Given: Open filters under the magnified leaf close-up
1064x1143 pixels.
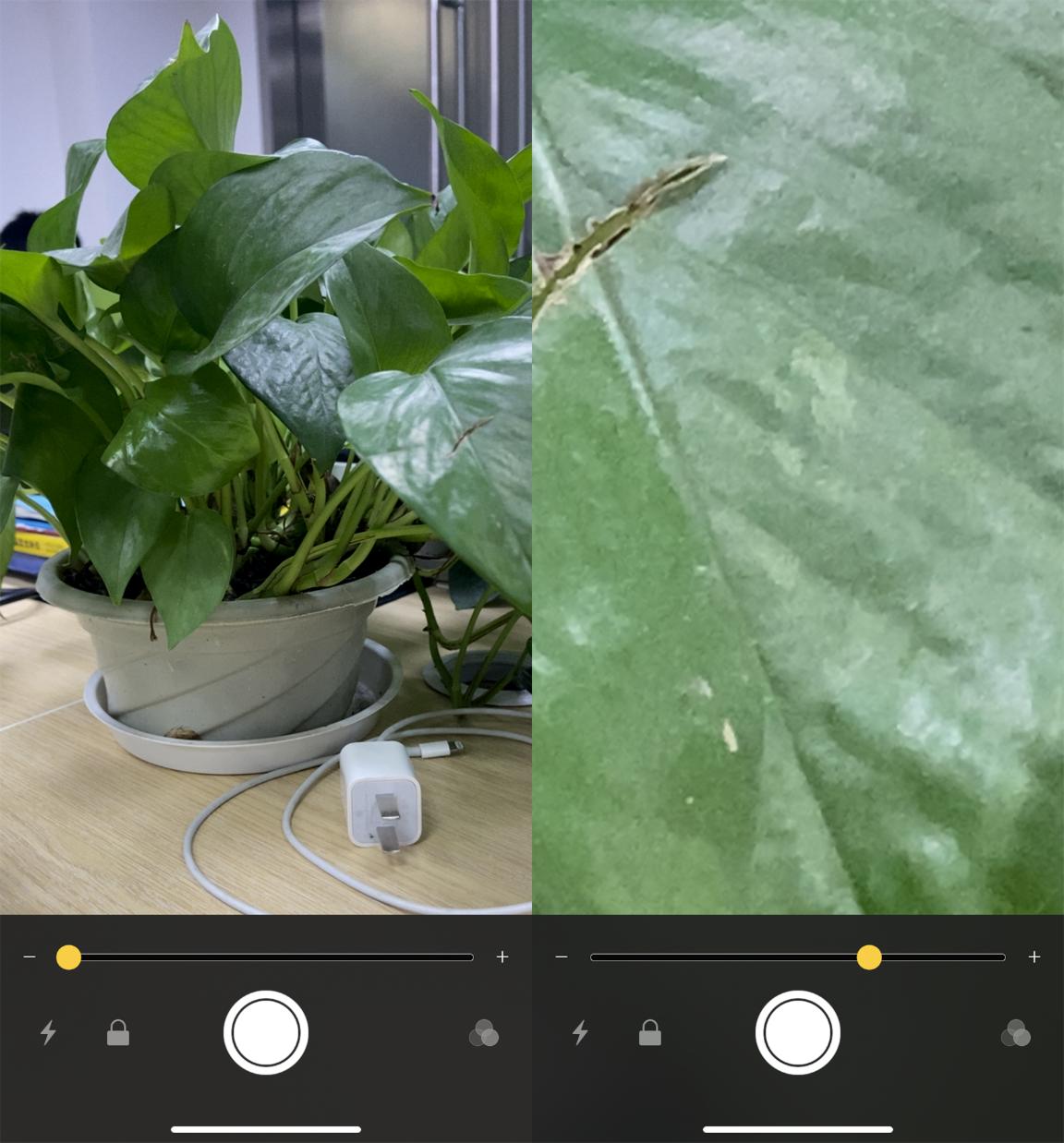Looking at the screenshot, I should pos(1015,1032).
